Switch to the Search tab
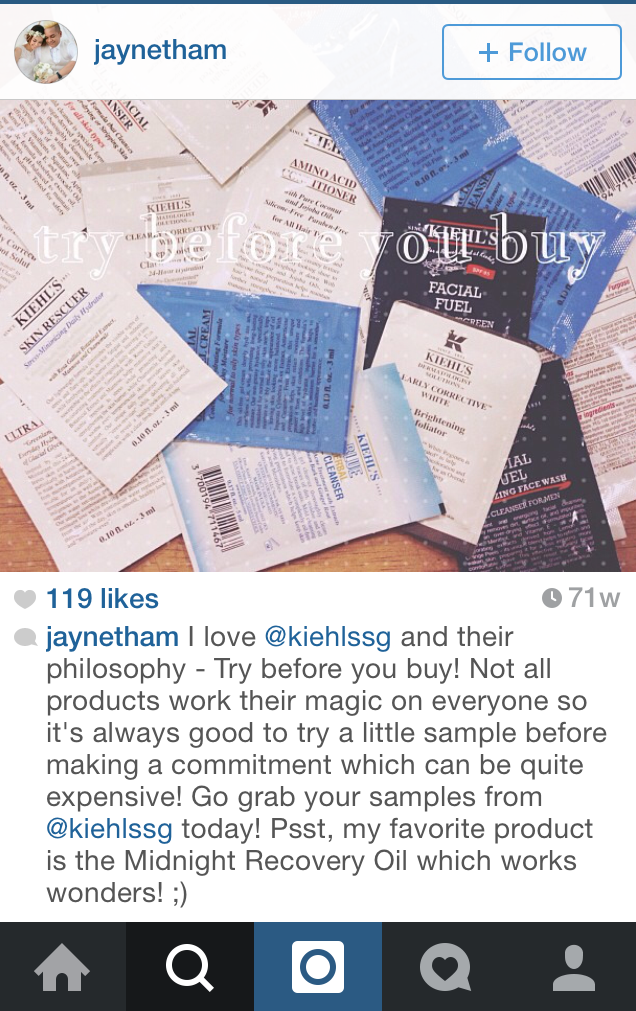 [x=190, y=967]
